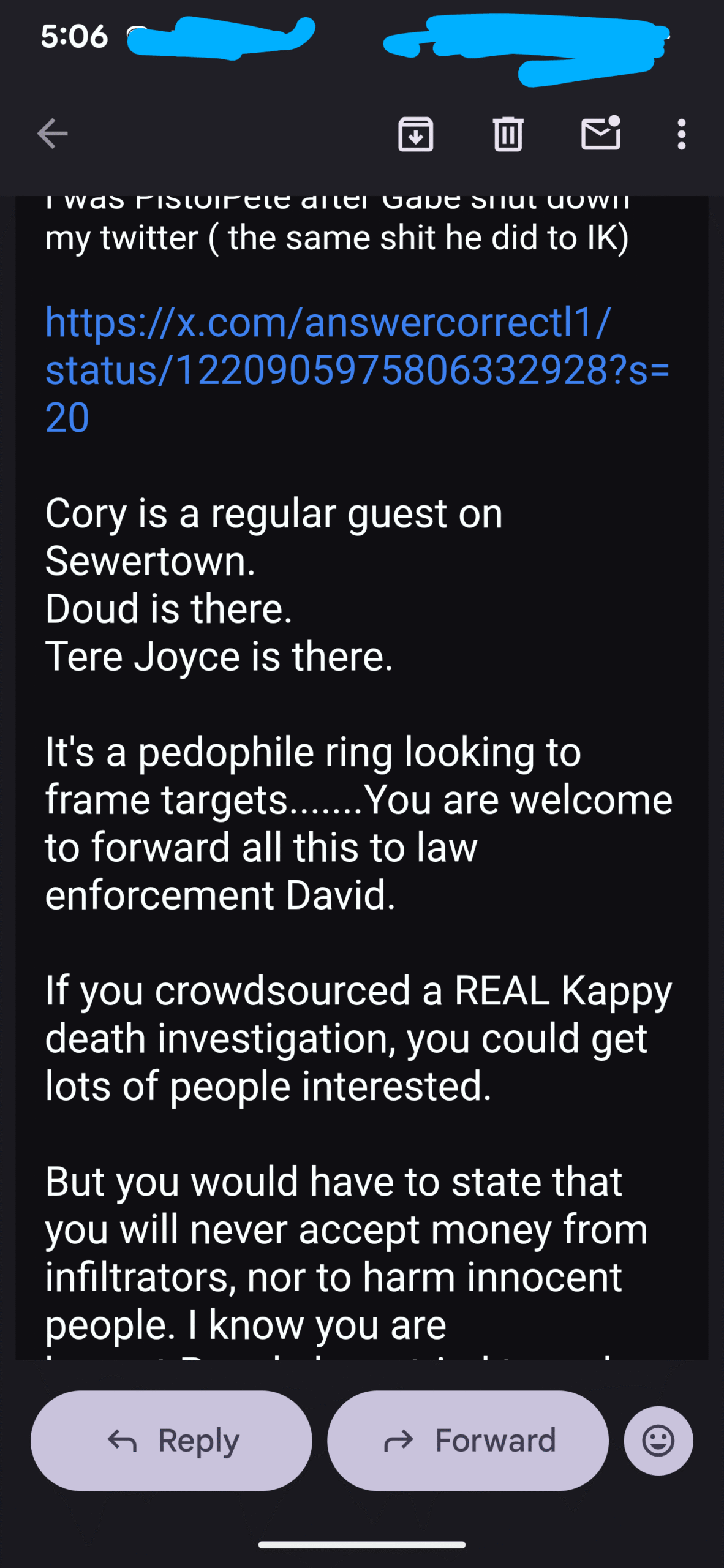
Task: Reply to this email
Action: click(172, 1440)
